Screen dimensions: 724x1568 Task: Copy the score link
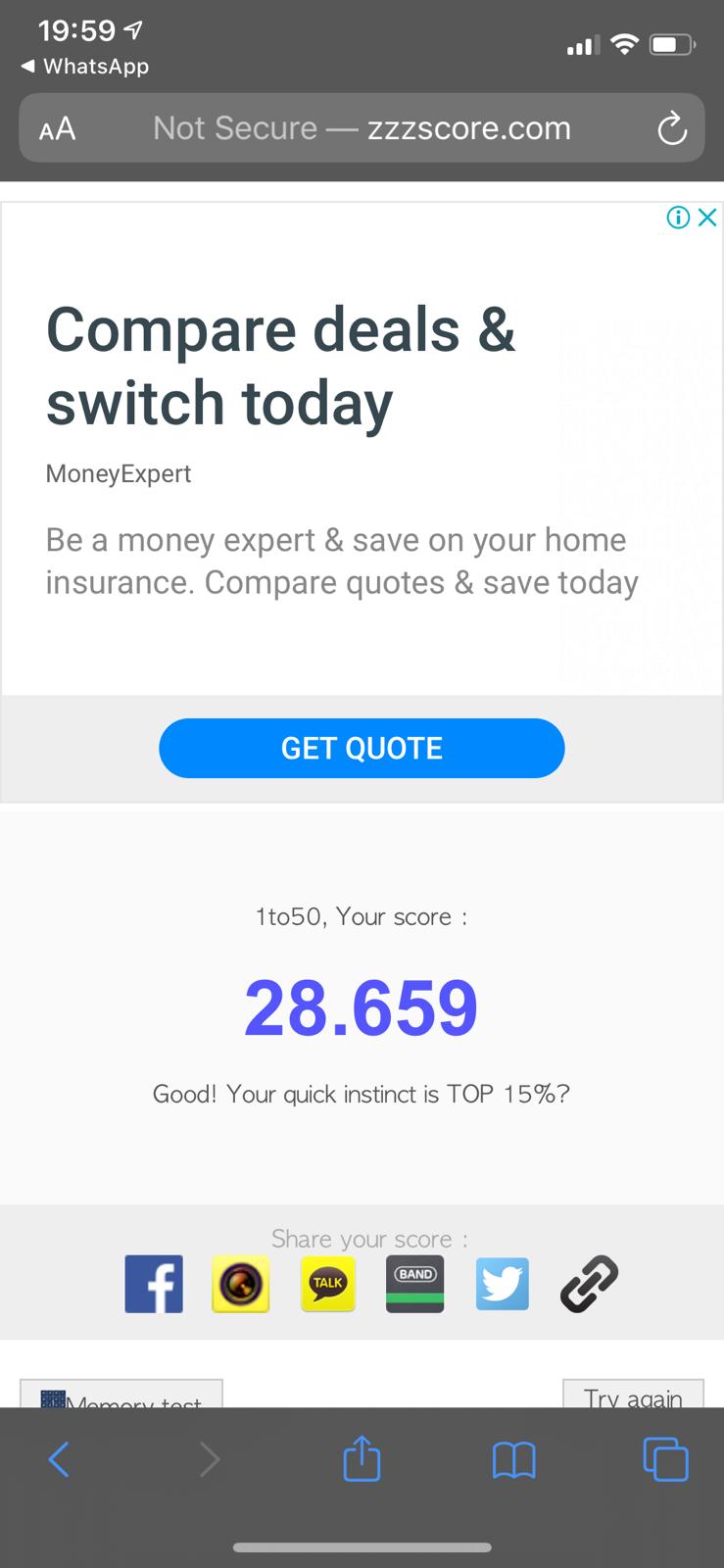(x=589, y=1284)
